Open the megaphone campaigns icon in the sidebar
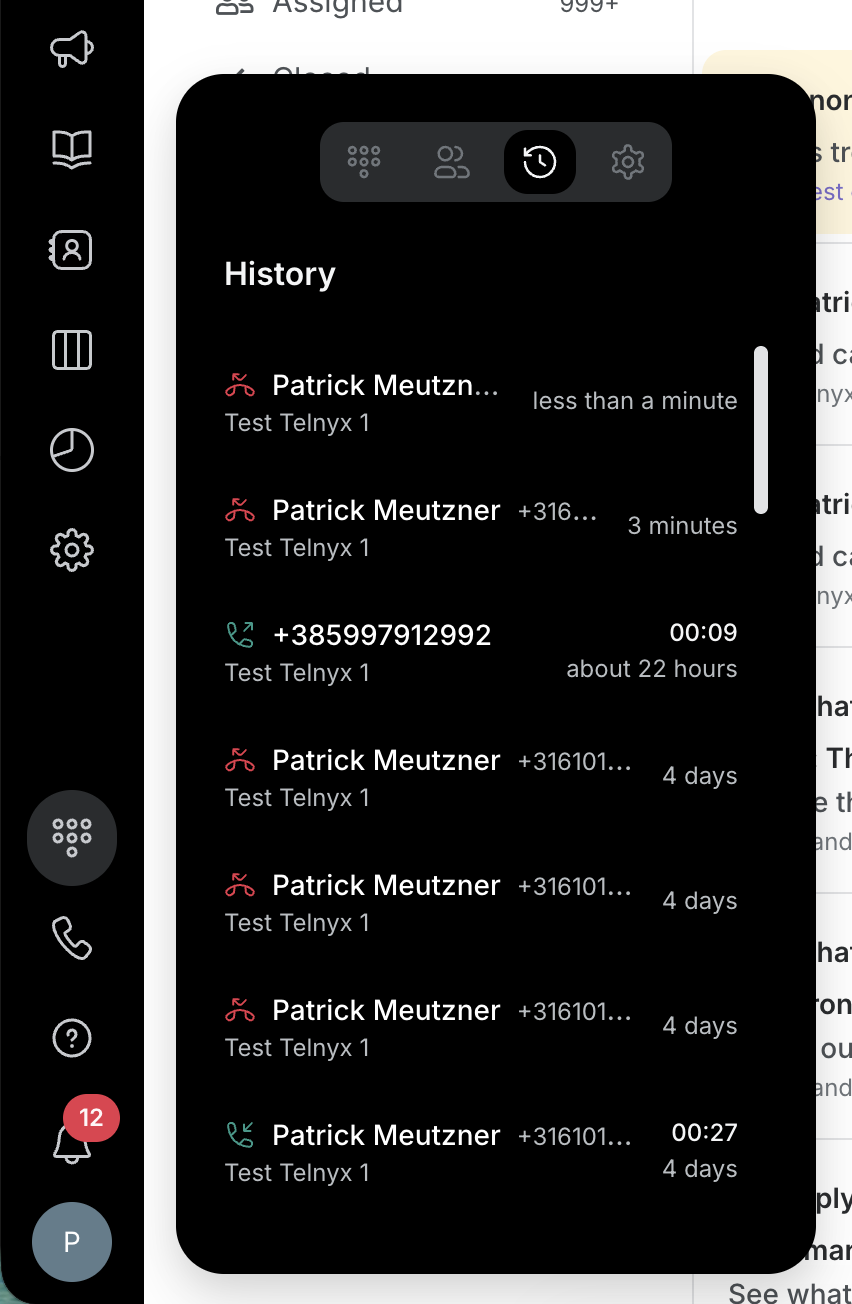The width and height of the screenshot is (852, 1304). pyautogui.click(x=72, y=49)
